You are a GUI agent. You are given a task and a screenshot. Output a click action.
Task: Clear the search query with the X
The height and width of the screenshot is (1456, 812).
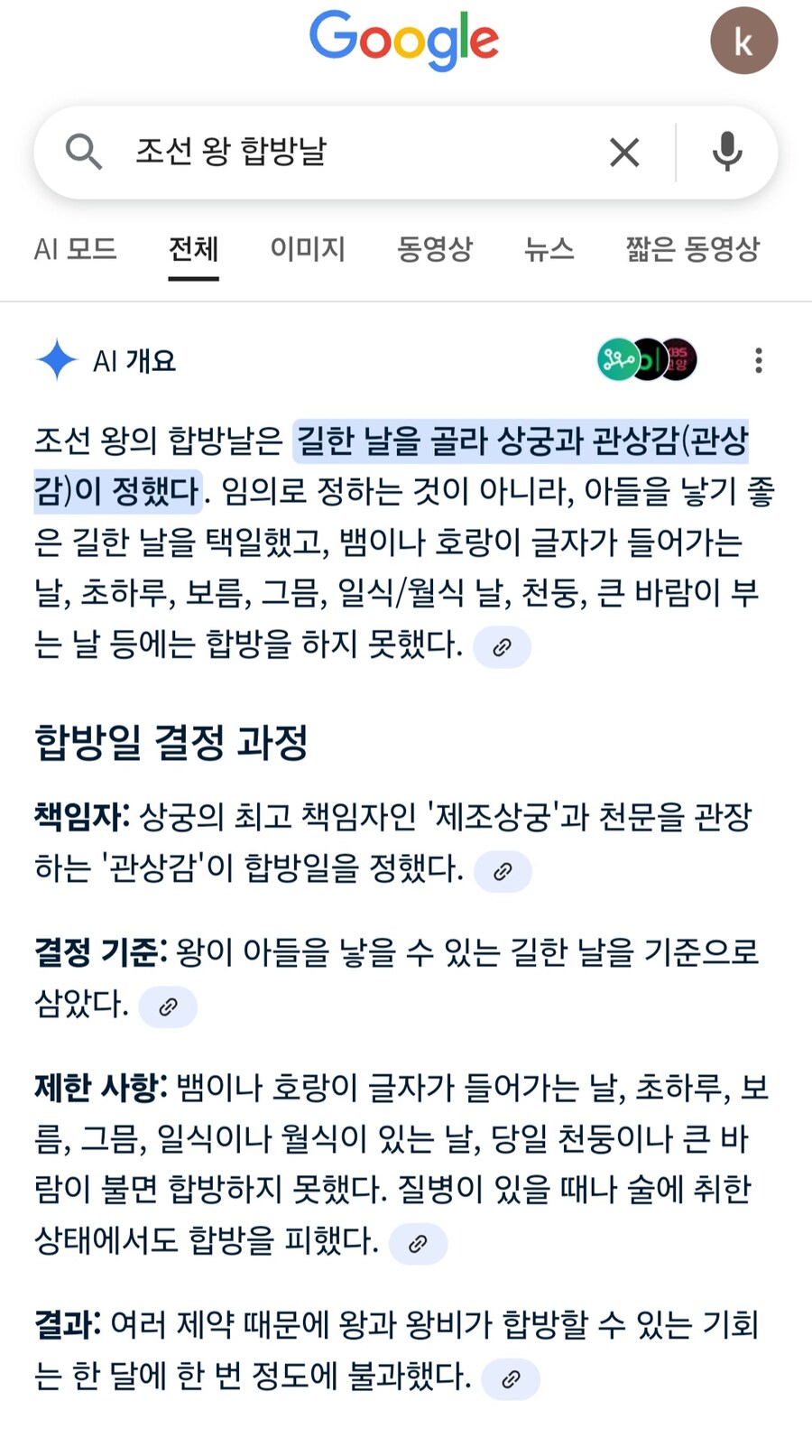click(624, 153)
